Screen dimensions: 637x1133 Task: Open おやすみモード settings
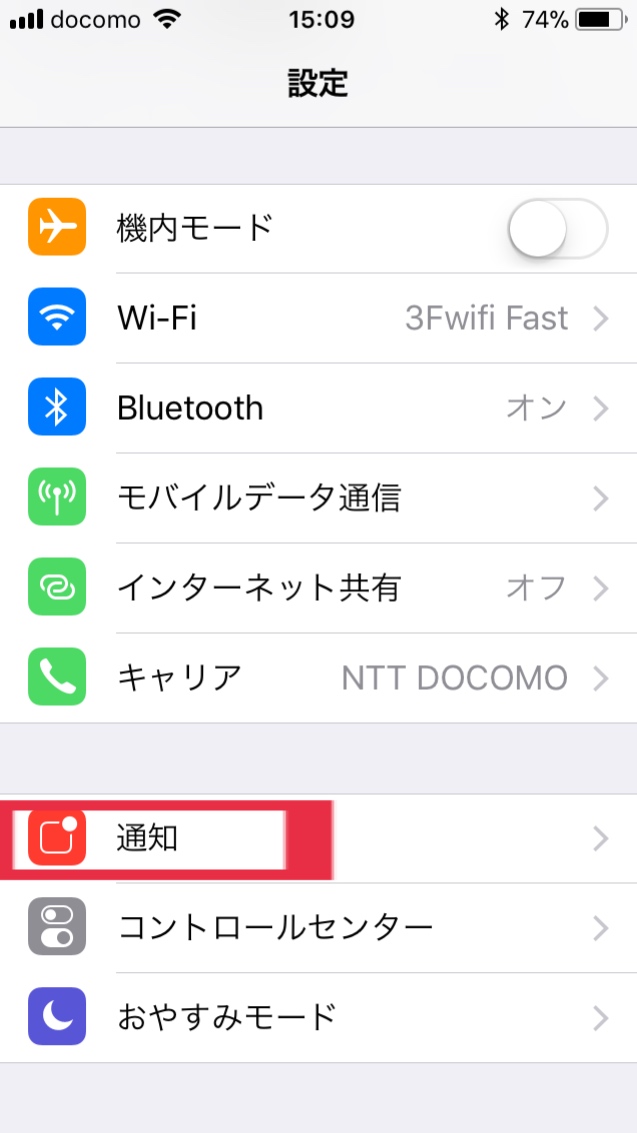tap(318, 1017)
